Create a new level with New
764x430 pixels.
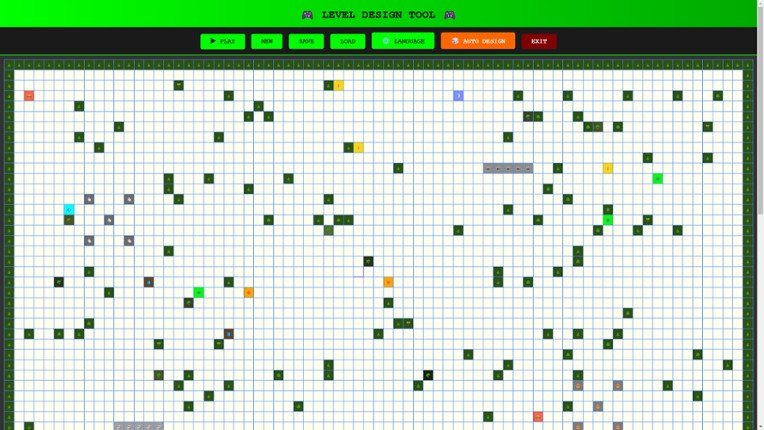(x=266, y=41)
